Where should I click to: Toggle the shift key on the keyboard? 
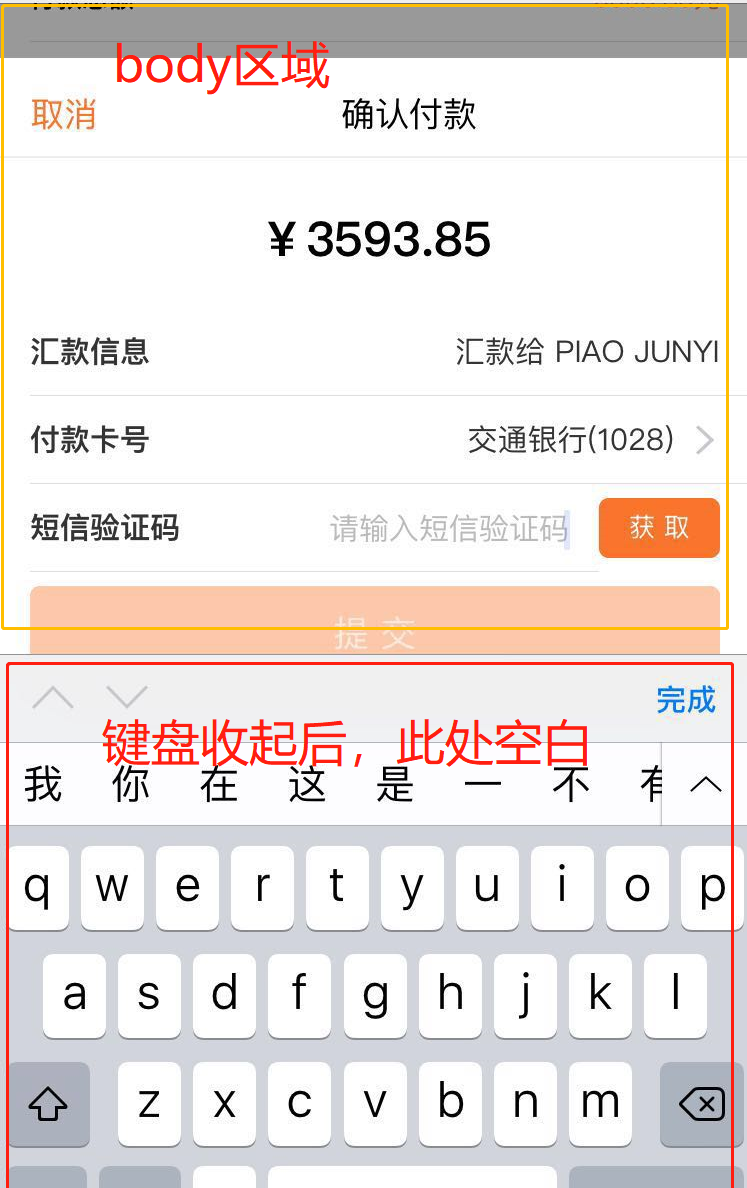point(48,1104)
